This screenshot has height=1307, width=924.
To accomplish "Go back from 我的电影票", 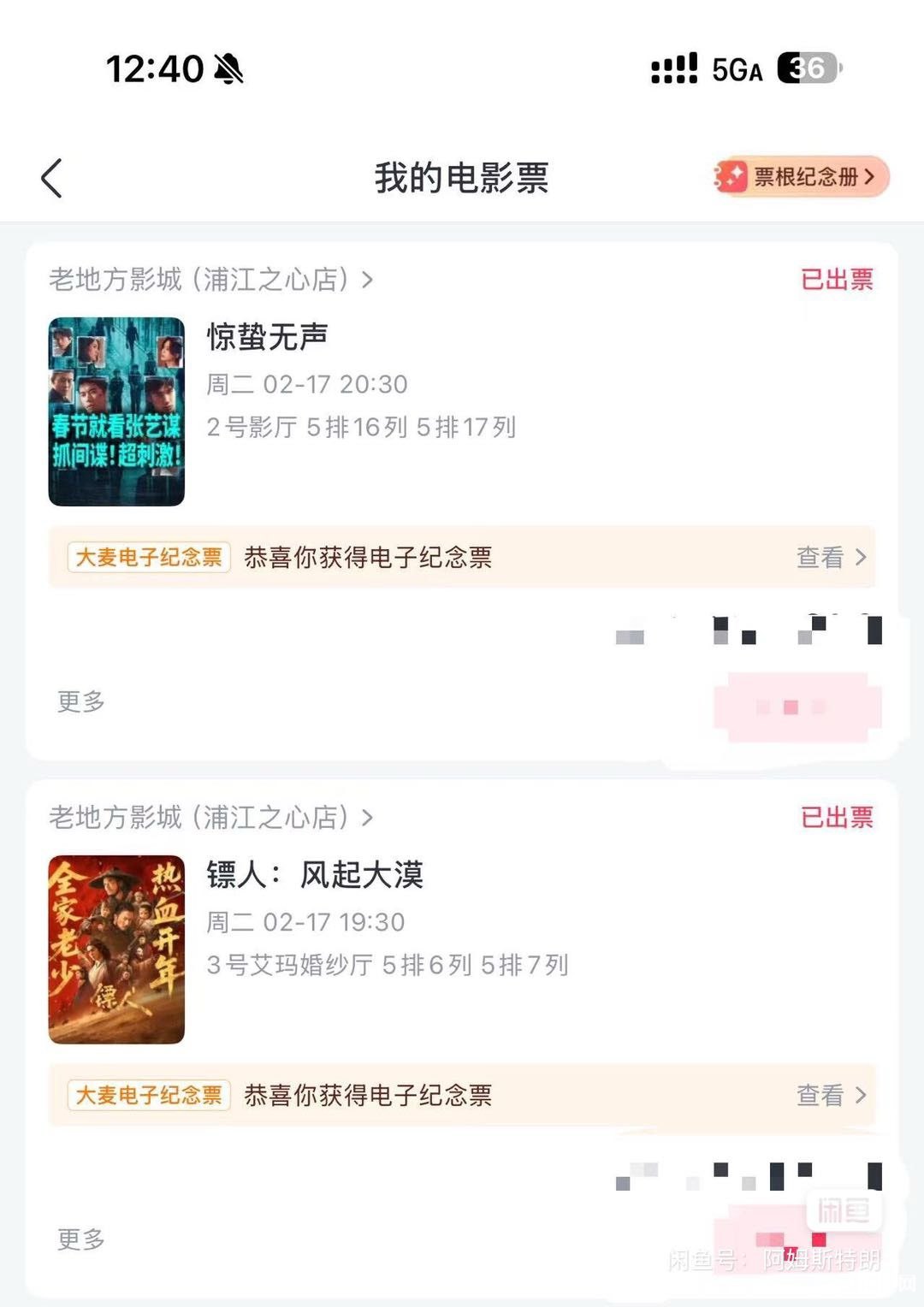I will [52, 178].
